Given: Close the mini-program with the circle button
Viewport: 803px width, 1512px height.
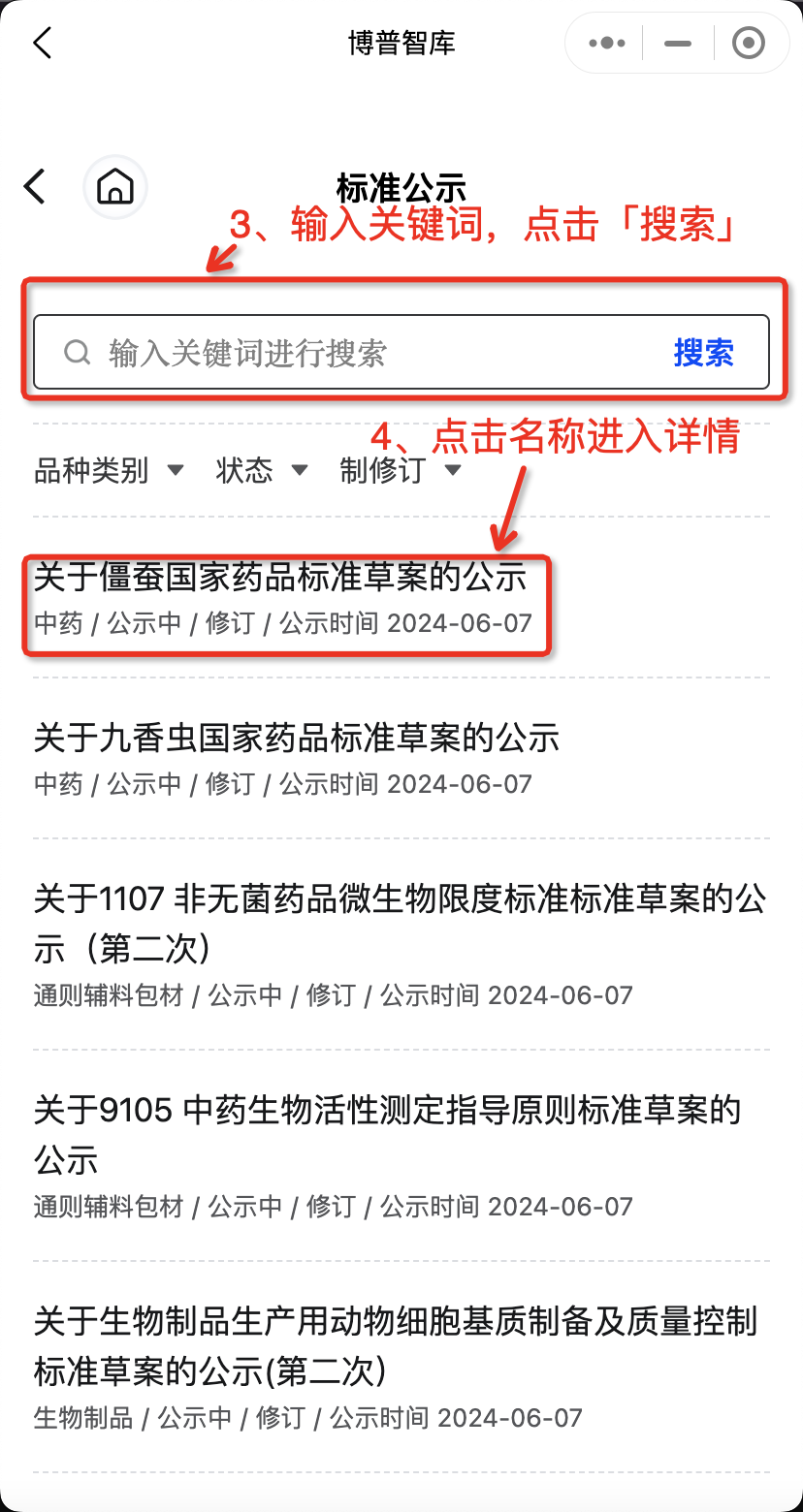Looking at the screenshot, I should 748,44.
